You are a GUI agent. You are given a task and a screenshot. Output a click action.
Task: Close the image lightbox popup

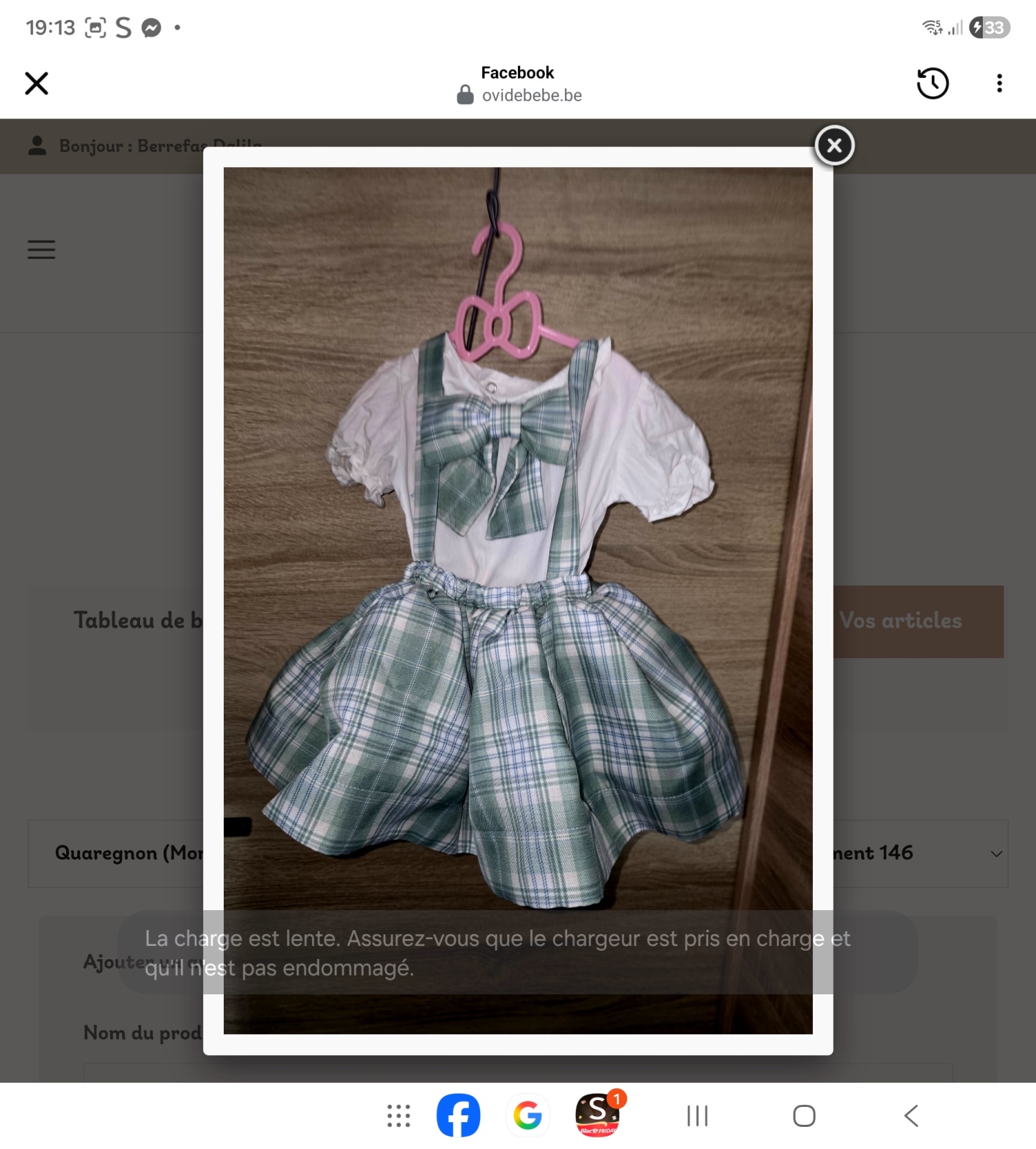(x=834, y=146)
